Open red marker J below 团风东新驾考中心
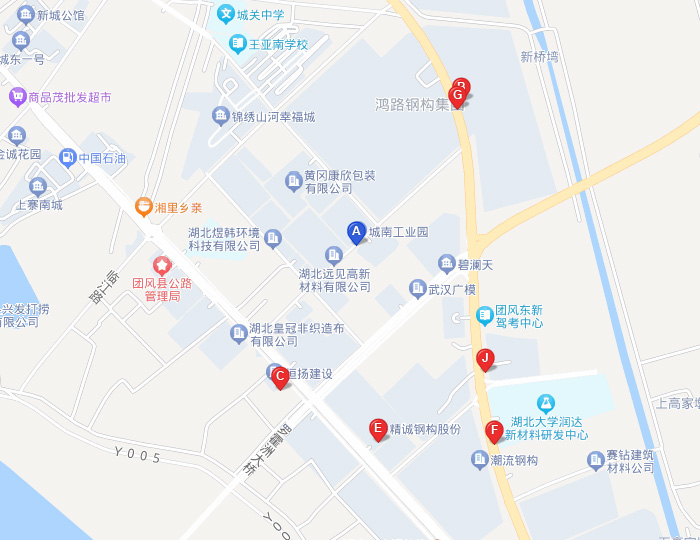The height and width of the screenshot is (540, 700). (485, 359)
